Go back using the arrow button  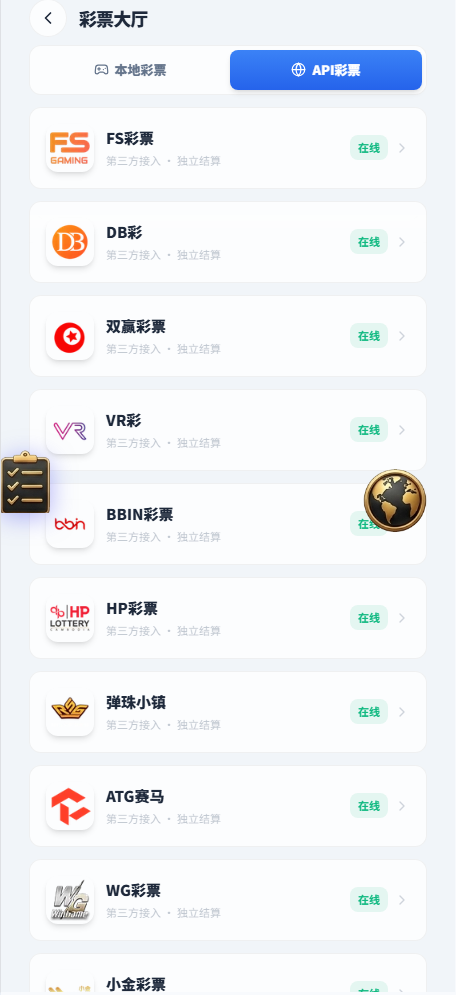pyautogui.click(x=48, y=18)
